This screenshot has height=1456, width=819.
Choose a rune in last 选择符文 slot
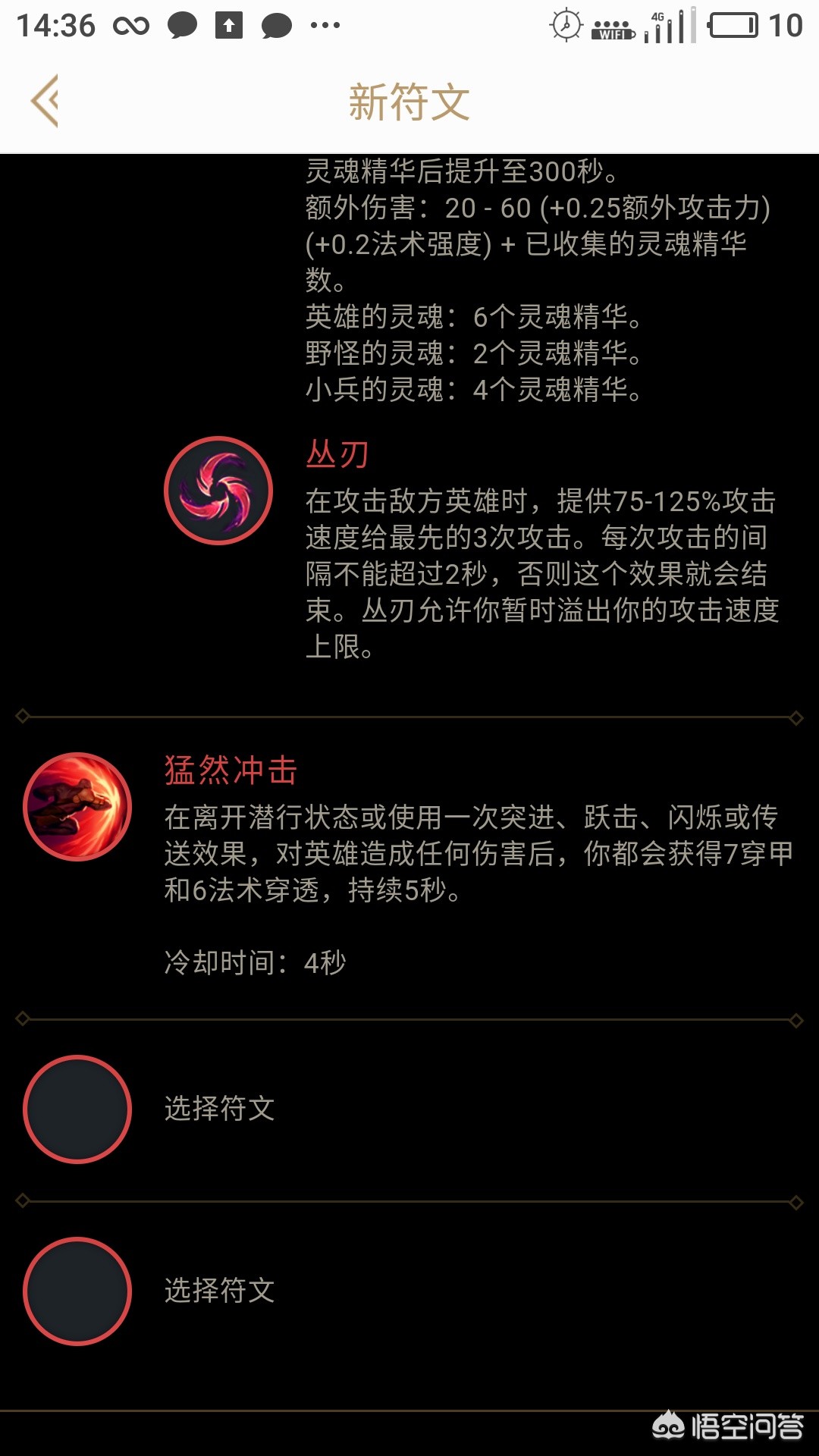click(x=77, y=1291)
